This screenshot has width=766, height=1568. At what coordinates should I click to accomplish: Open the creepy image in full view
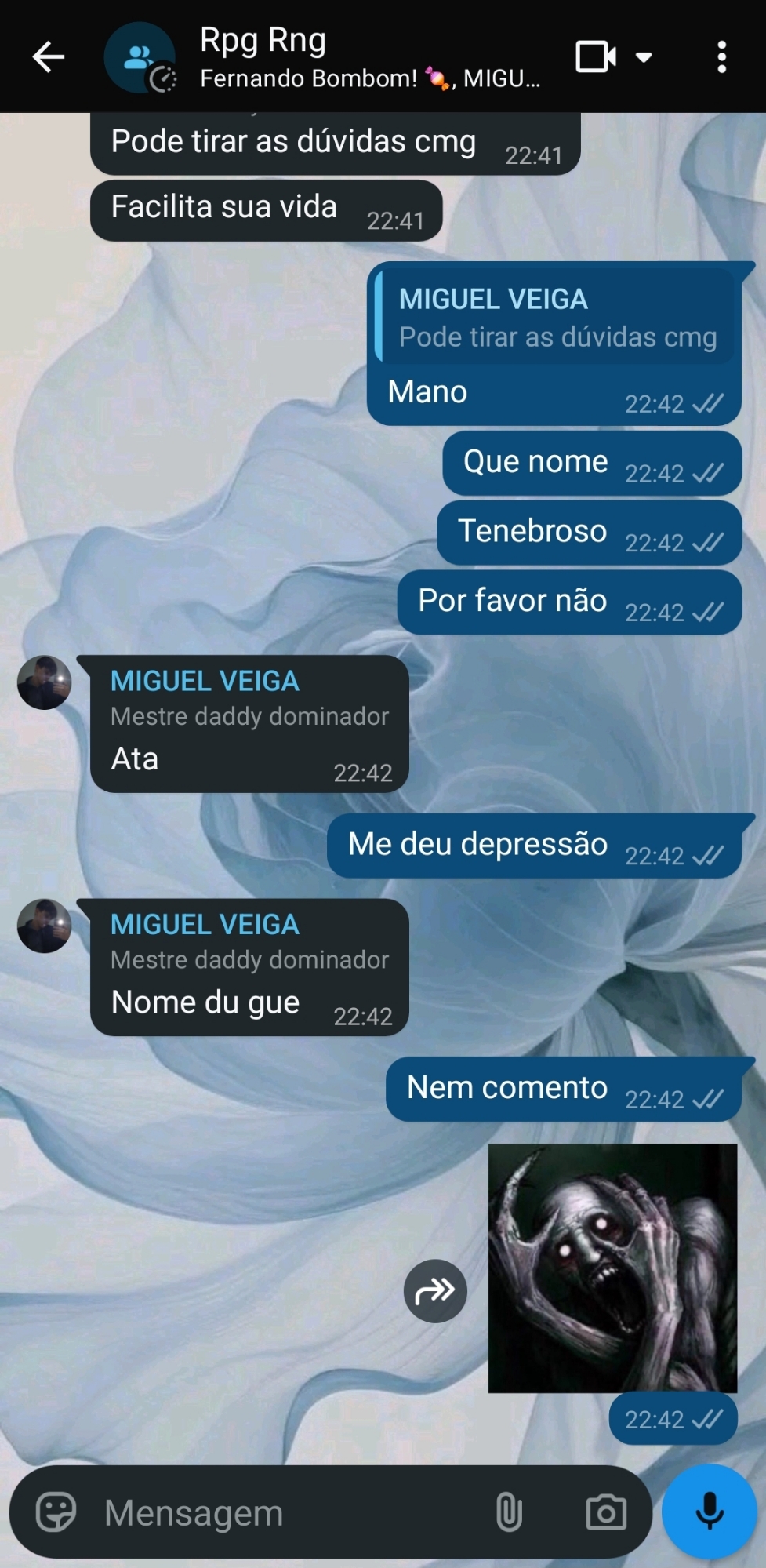pos(612,1268)
